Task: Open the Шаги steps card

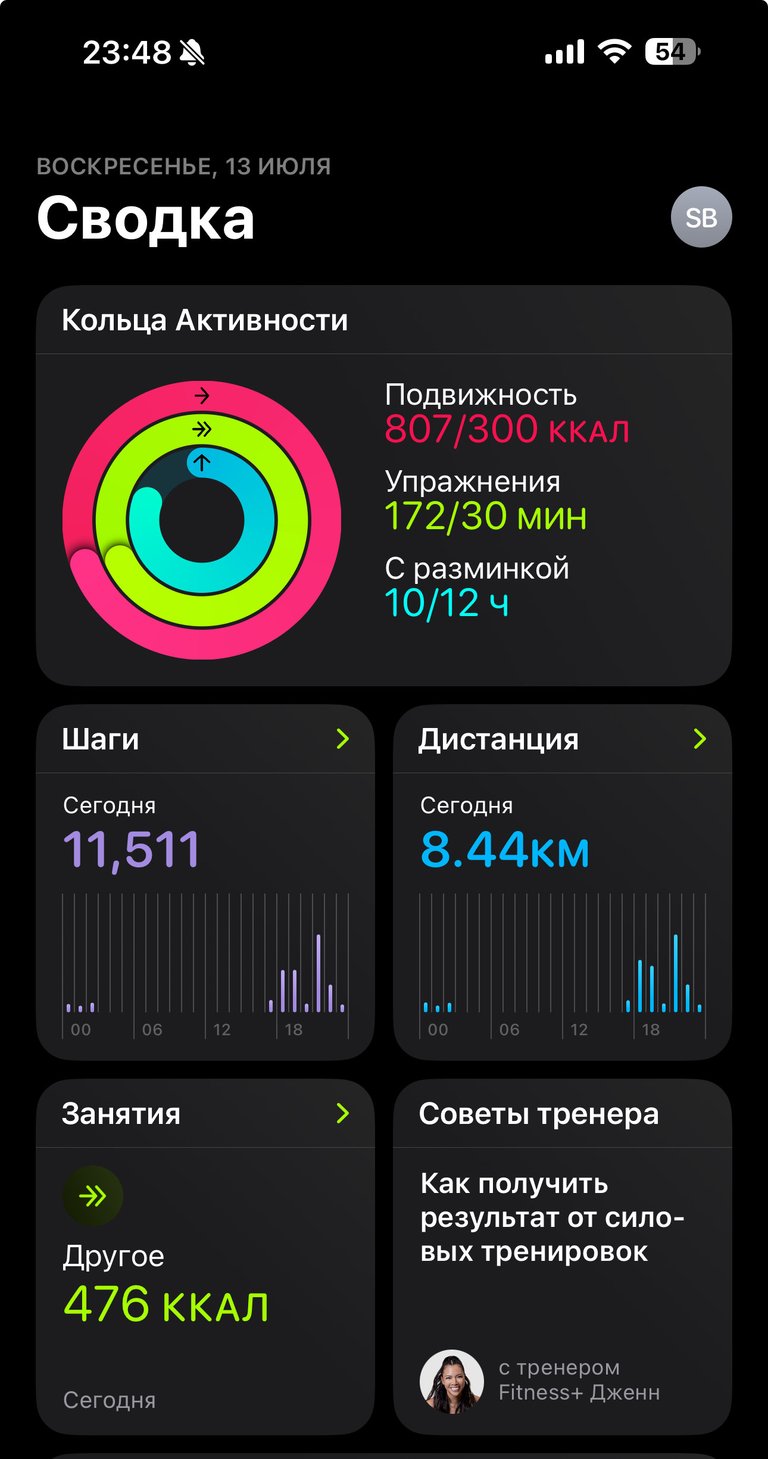Action: [x=205, y=882]
